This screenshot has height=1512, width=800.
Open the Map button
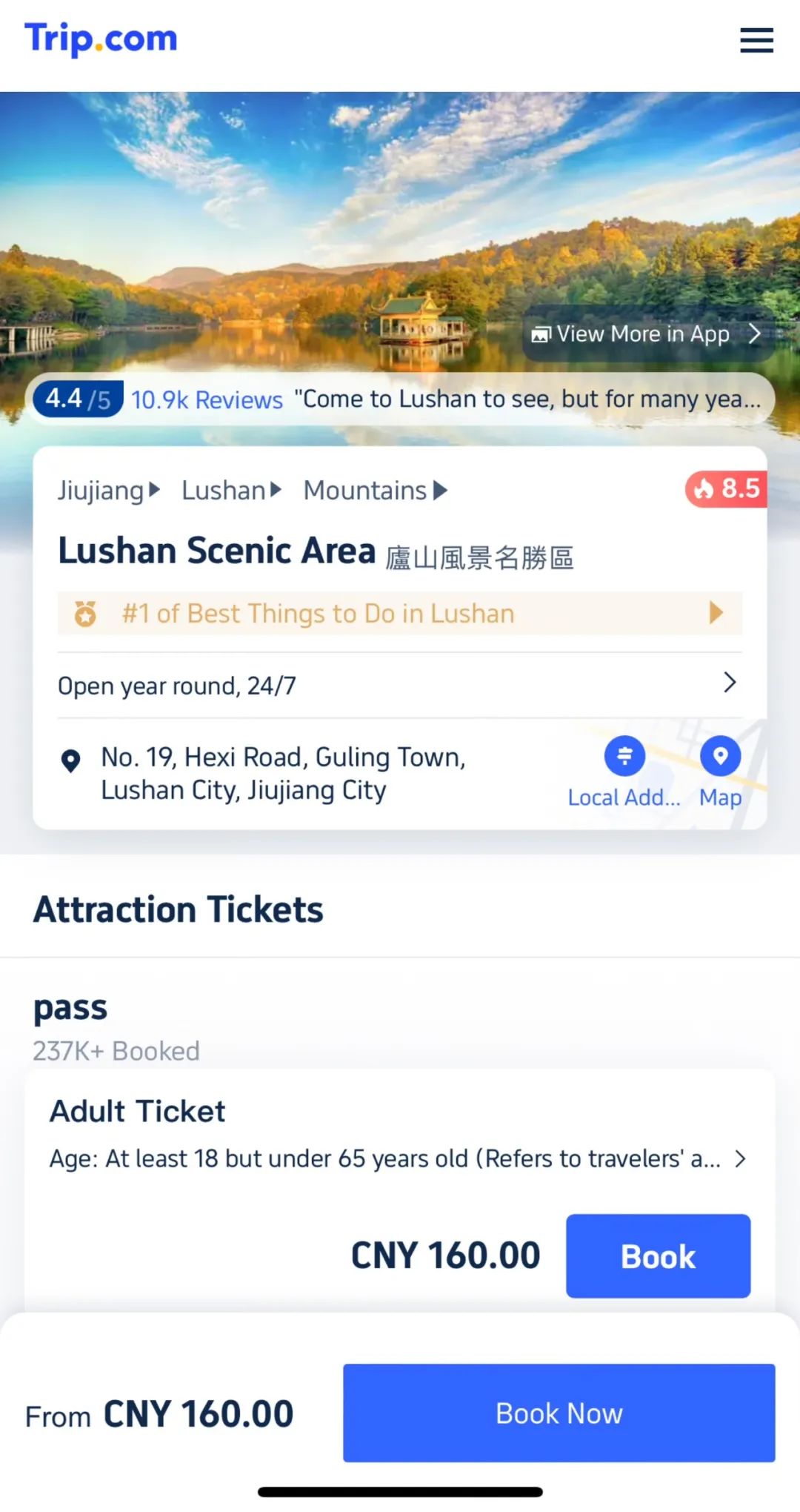[720, 771]
